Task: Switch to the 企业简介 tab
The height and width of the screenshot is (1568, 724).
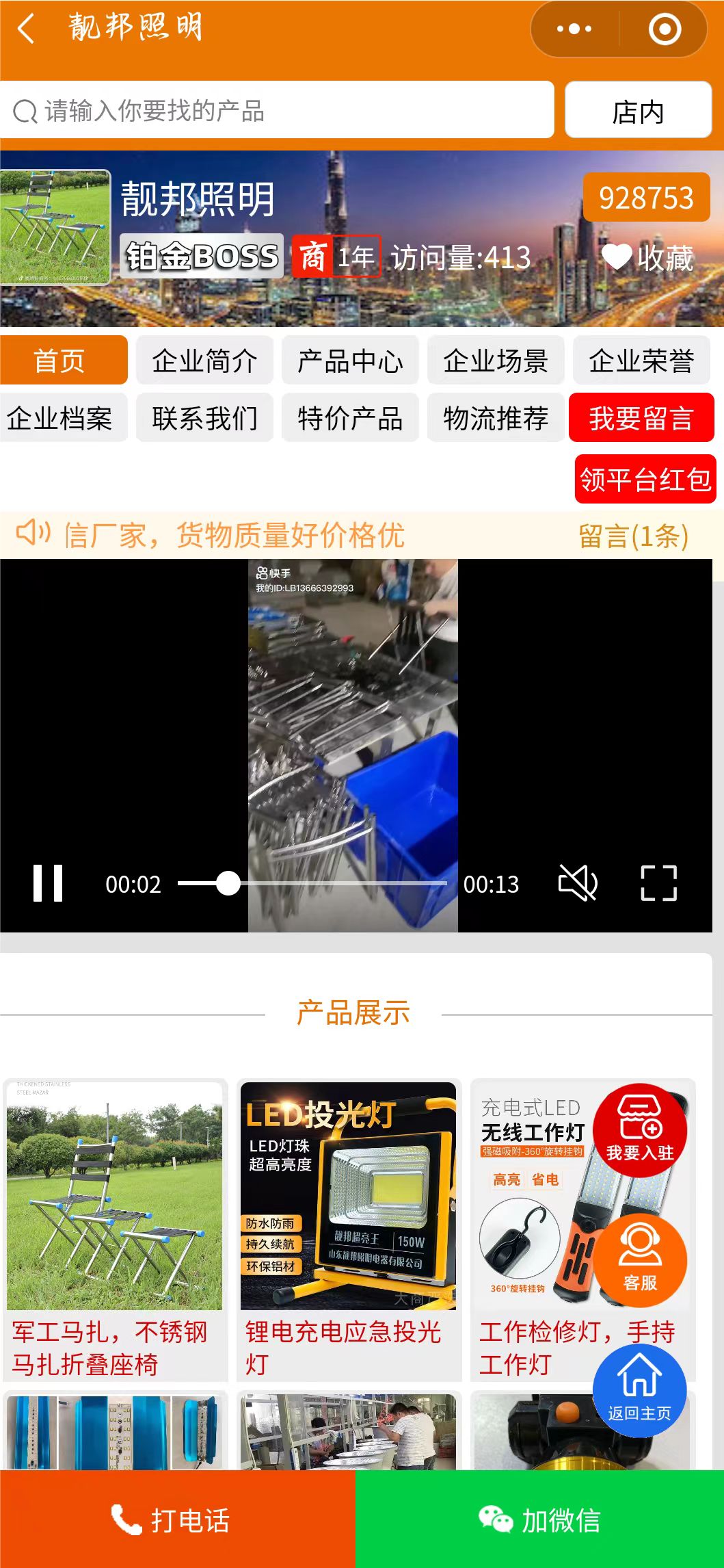Action: (x=204, y=361)
